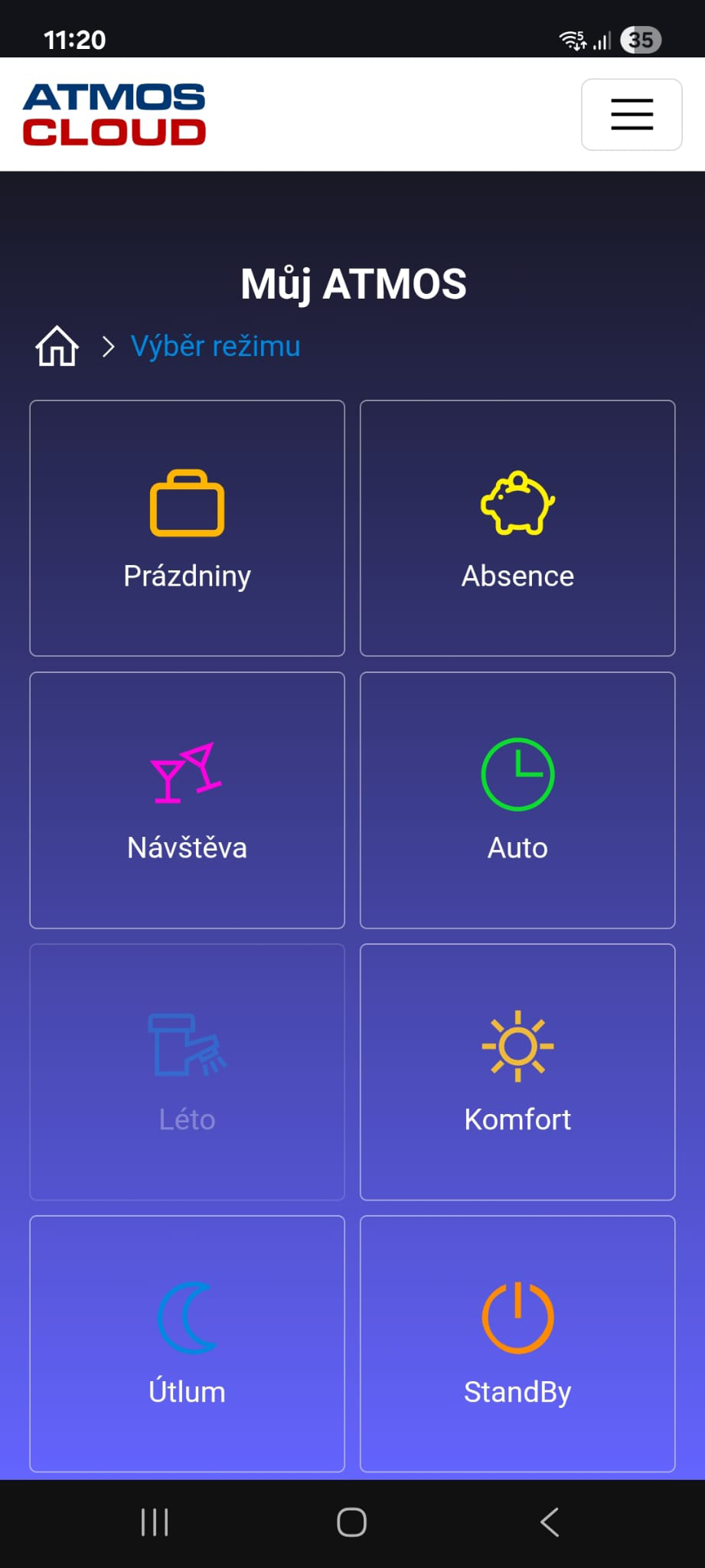Open the hamburger menu

pyautogui.click(x=632, y=115)
